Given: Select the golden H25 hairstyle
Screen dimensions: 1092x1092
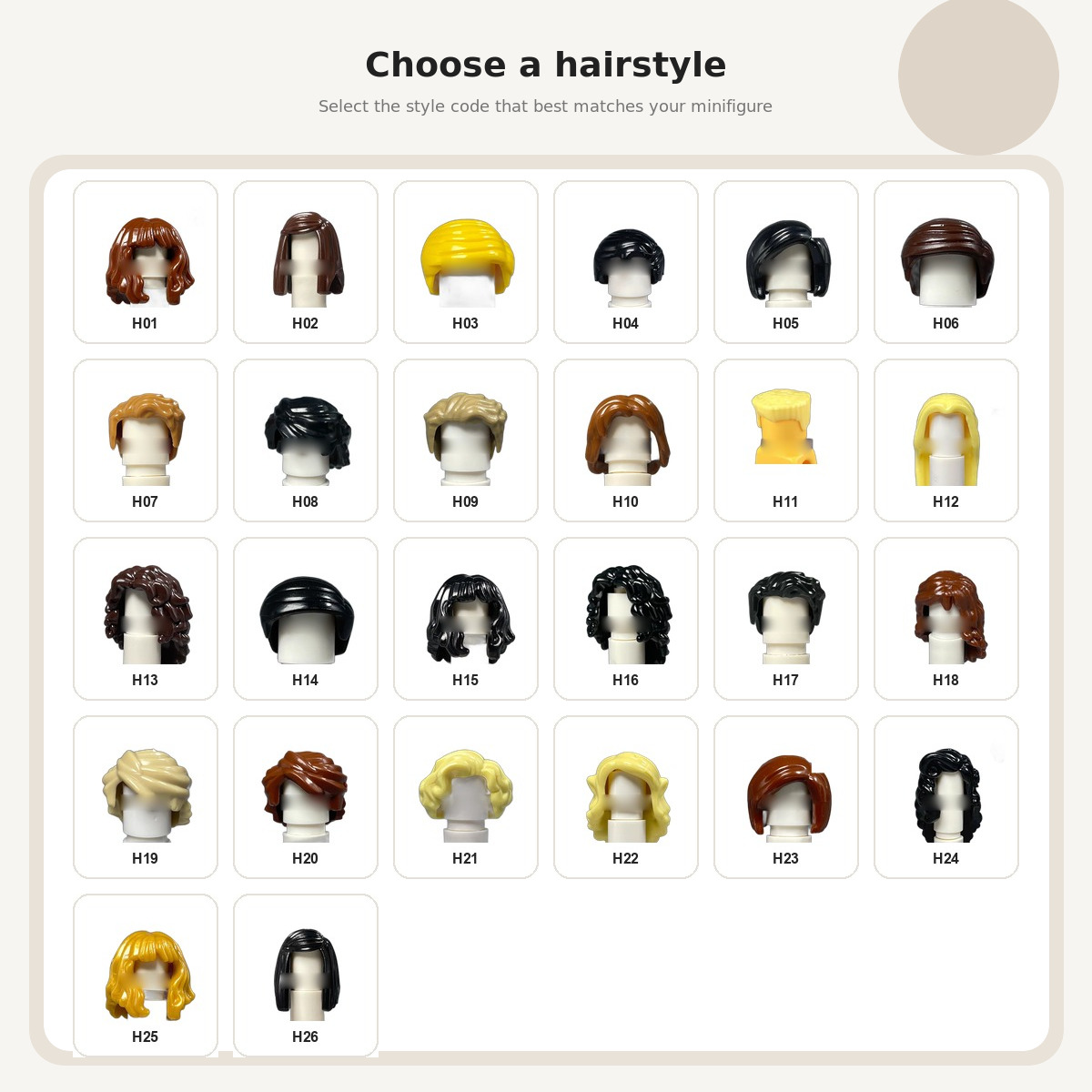Looking at the screenshot, I should [146, 976].
